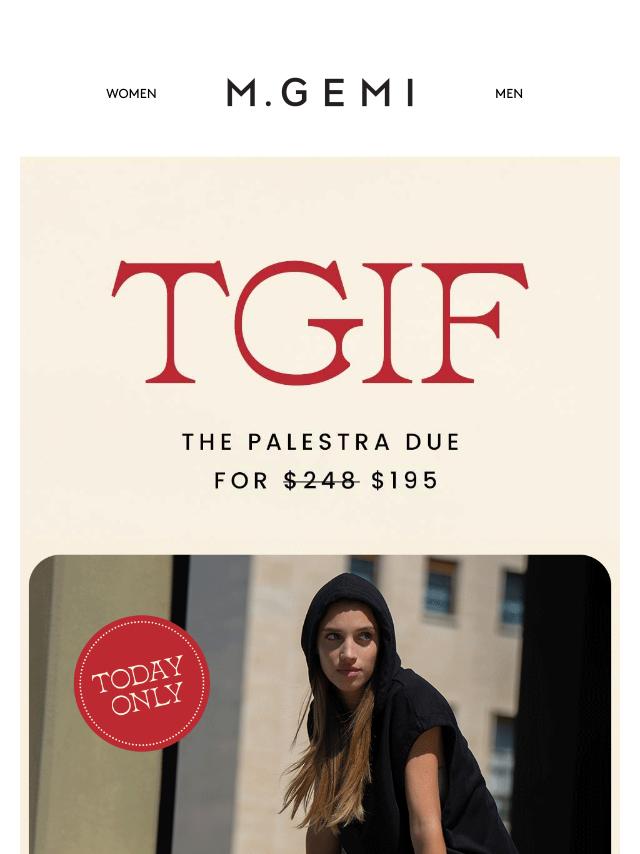This screenshot has height=854, width=640.
Task: Open the TGIF Palestra Due promo banner
Action: [320, 380]
